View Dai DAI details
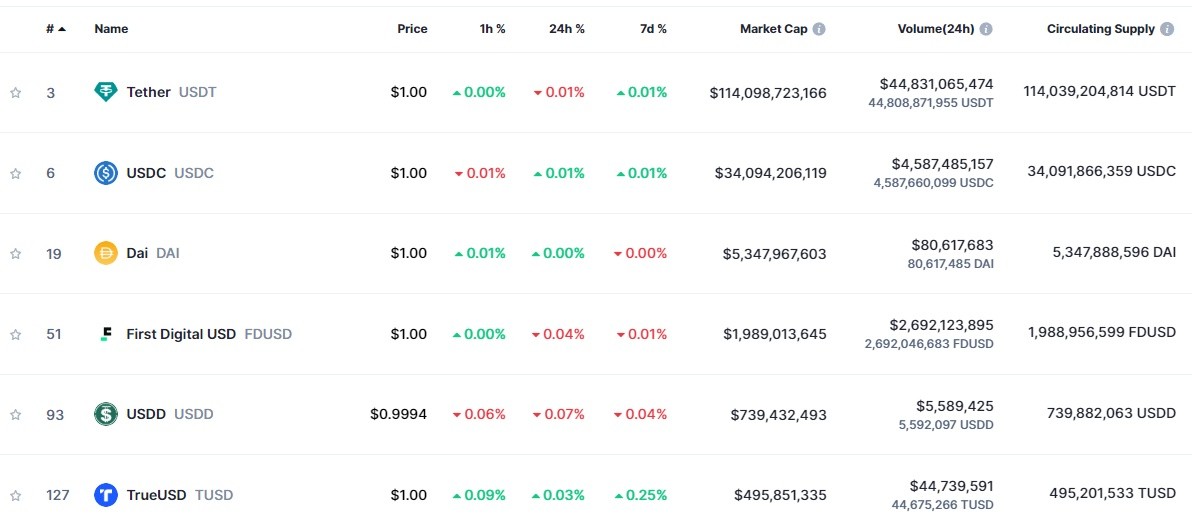This screenshot has height=531, width=1192. click(137, 253)
